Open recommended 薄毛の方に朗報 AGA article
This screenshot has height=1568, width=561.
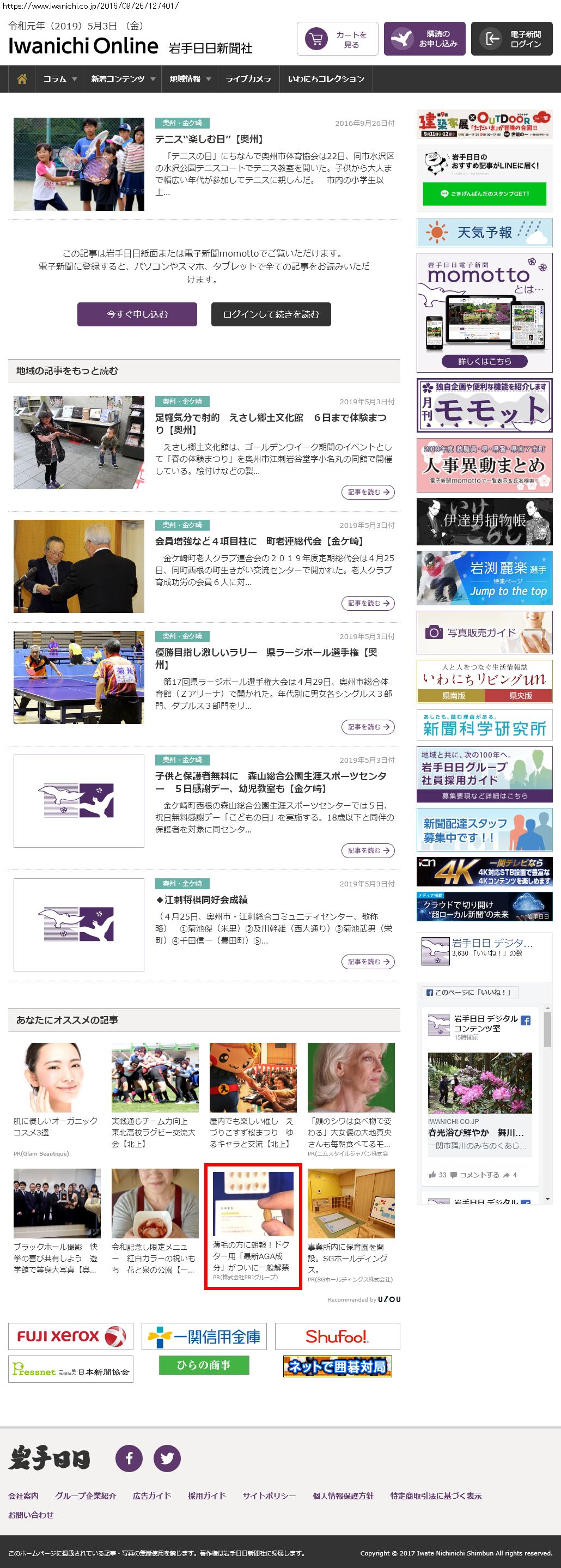(x=253, y=1225)
